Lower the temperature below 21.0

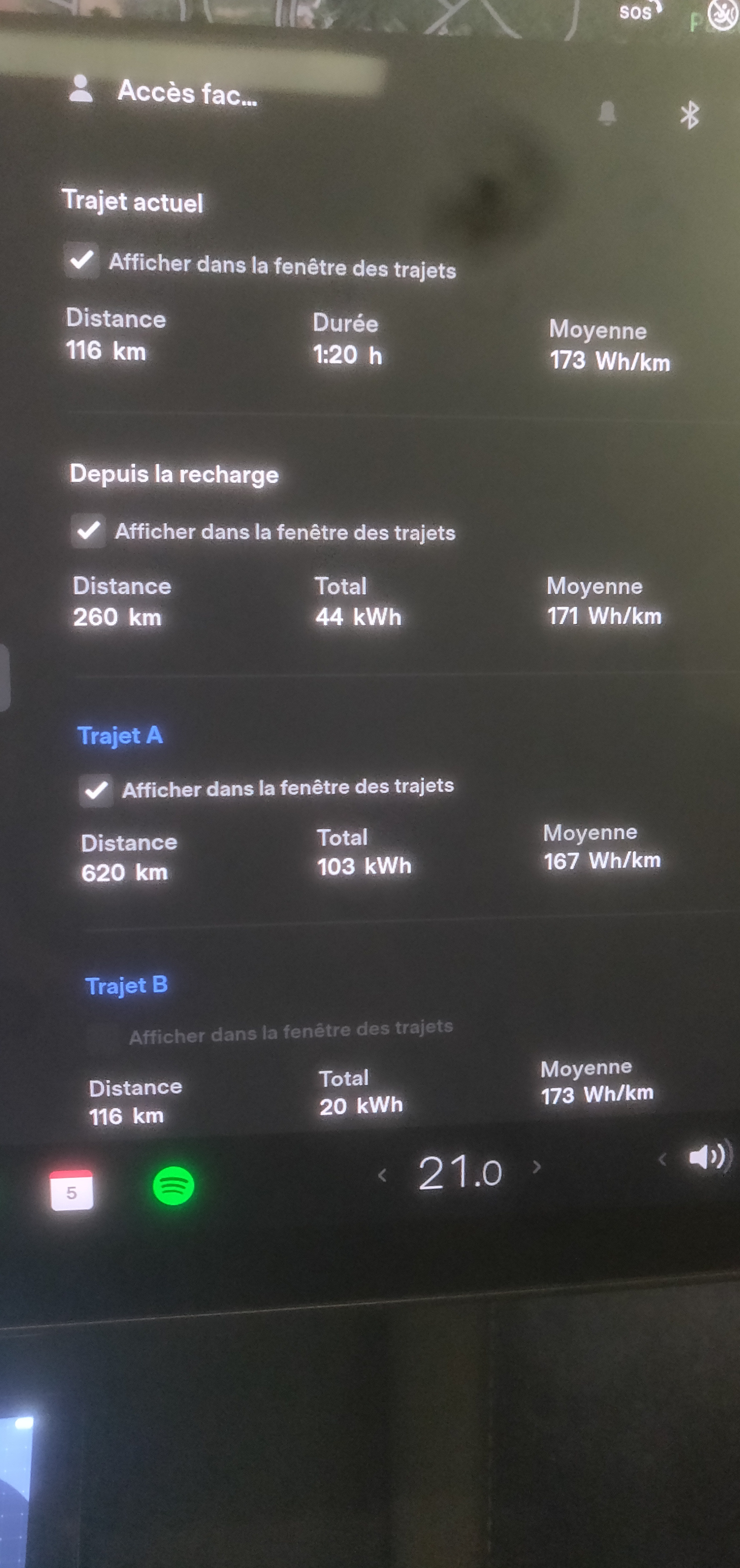point(382,1175)
